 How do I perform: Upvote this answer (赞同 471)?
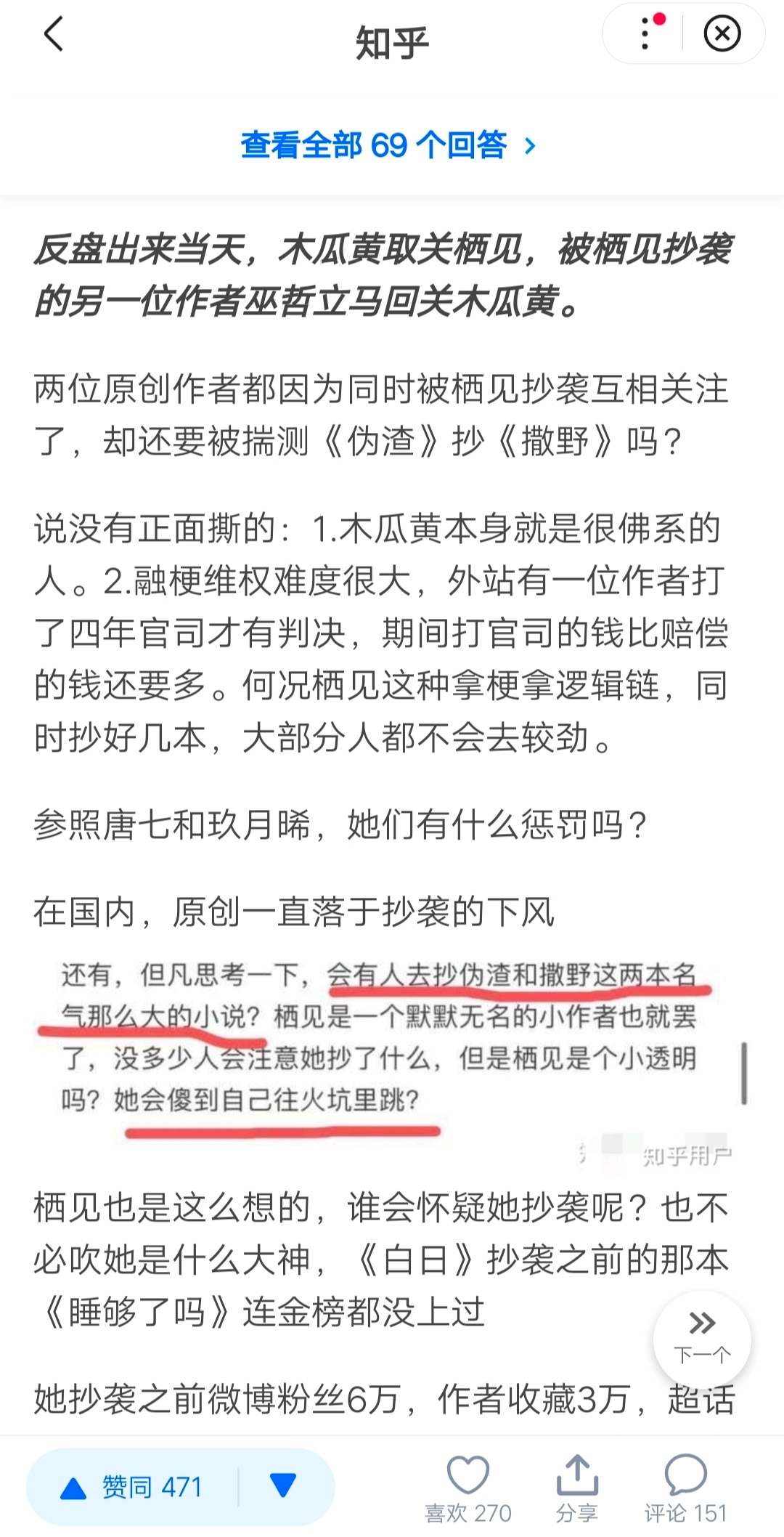tap(132, 1488)
